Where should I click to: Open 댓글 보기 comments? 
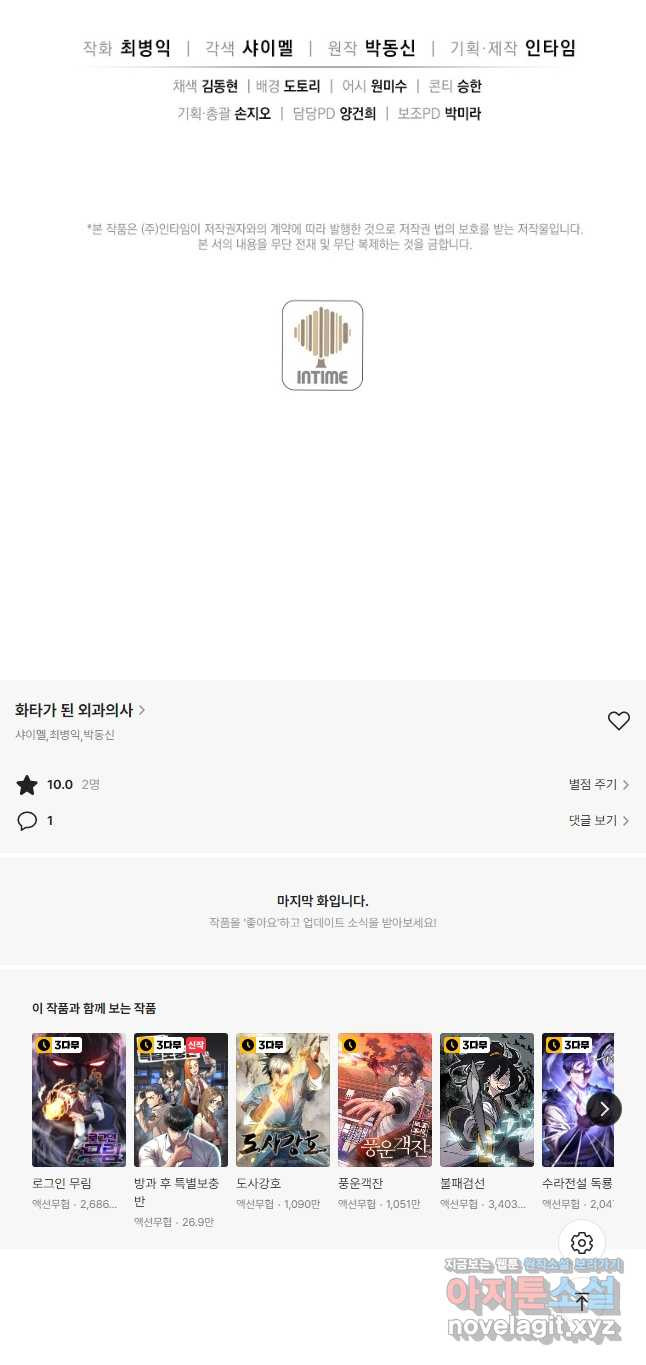(x=598, y=821)
